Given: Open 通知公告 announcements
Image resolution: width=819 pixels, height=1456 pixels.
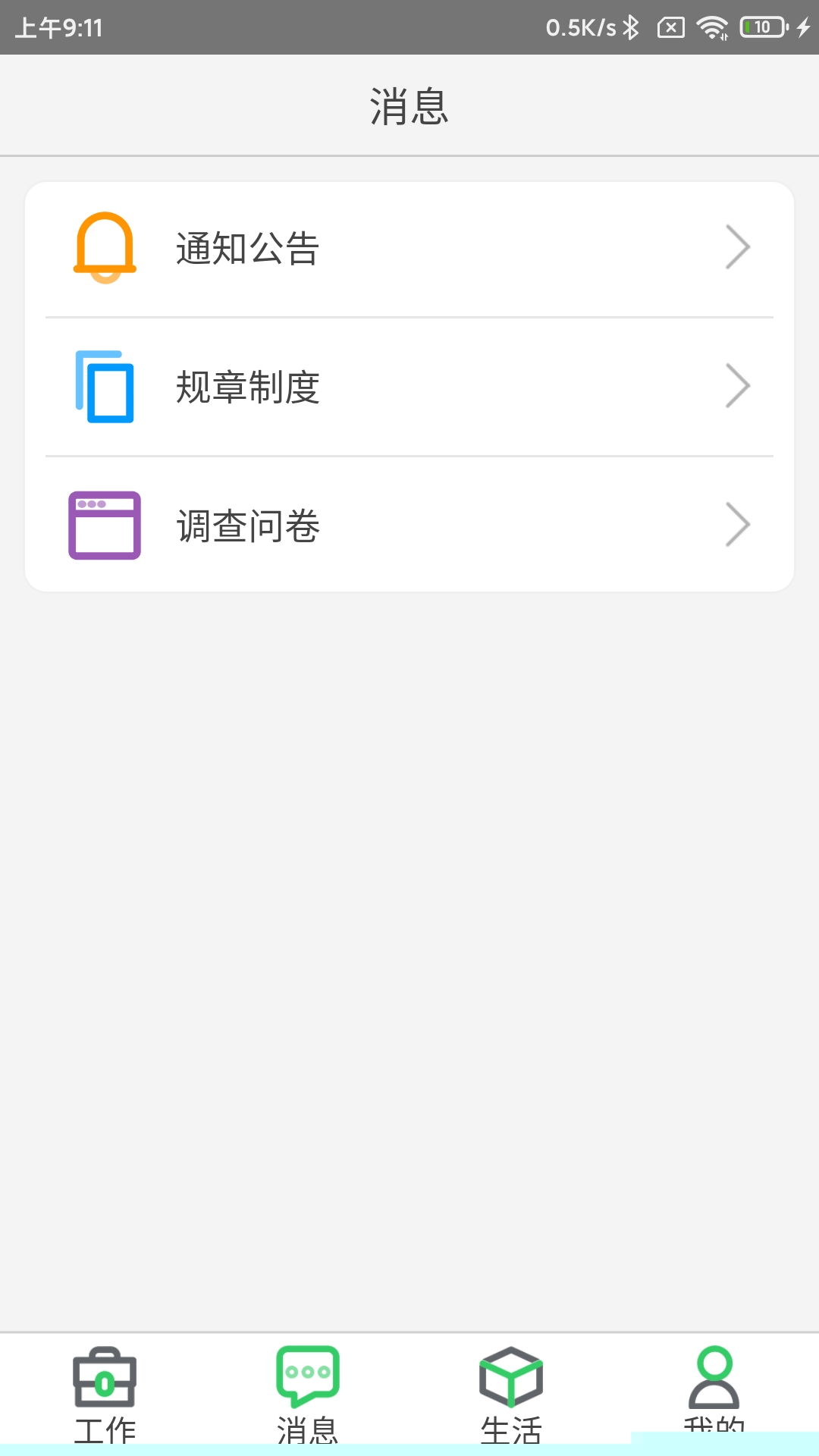Looking at the screenshot, I should pyautogui.click(x=409, y=249).
